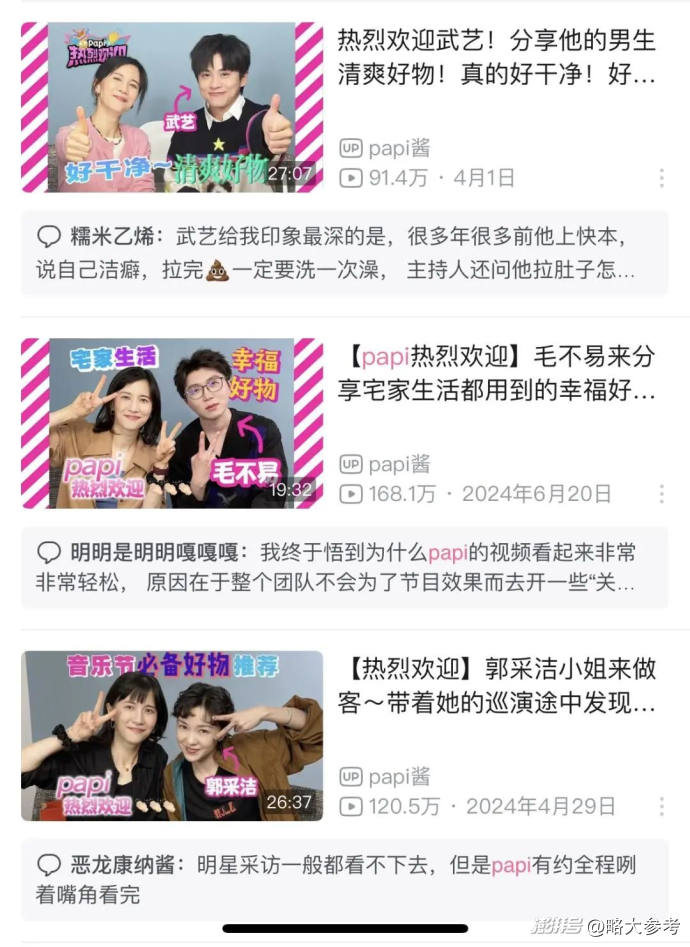Open 恶龙康纳酱's comment
Image resolution: width=690 pixels, height=947 pixels.
(x=344, y=879)
